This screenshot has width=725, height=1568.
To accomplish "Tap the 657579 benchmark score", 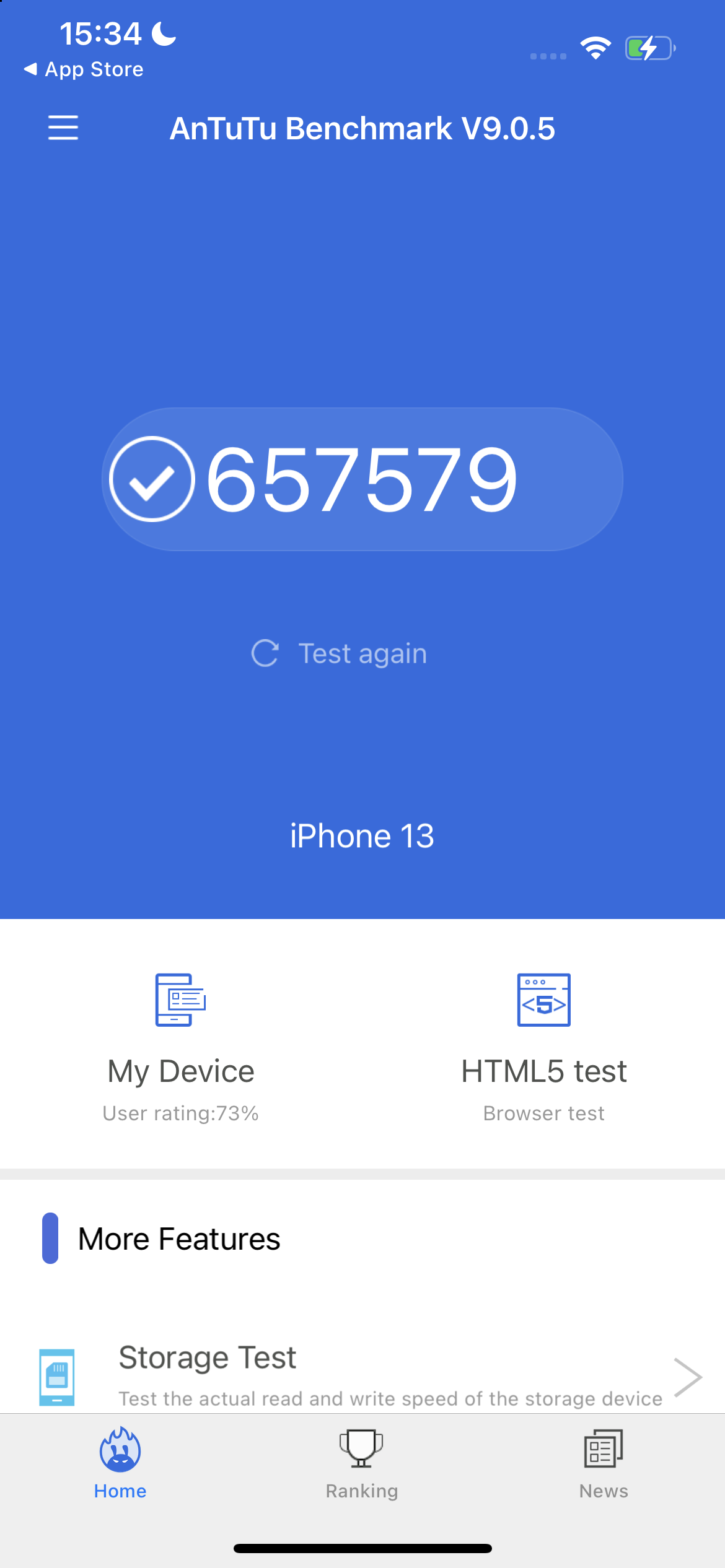I will pos(362,479).
